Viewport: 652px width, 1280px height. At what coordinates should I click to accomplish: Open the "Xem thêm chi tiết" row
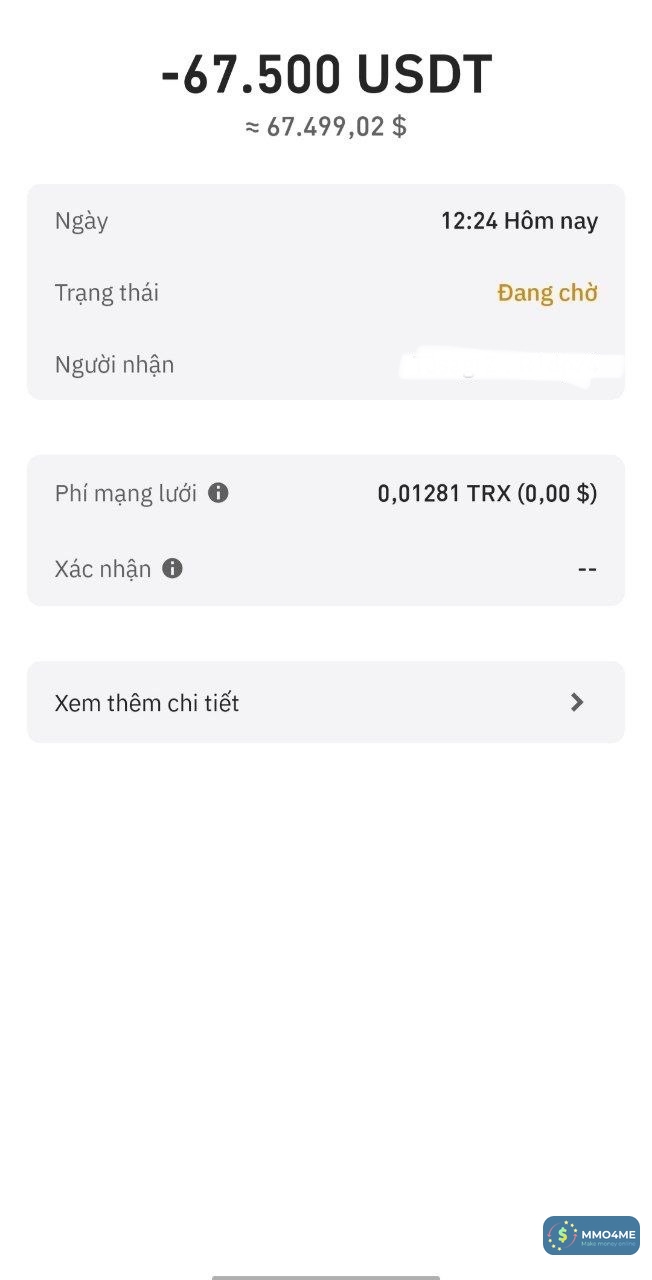pos(325,702)
